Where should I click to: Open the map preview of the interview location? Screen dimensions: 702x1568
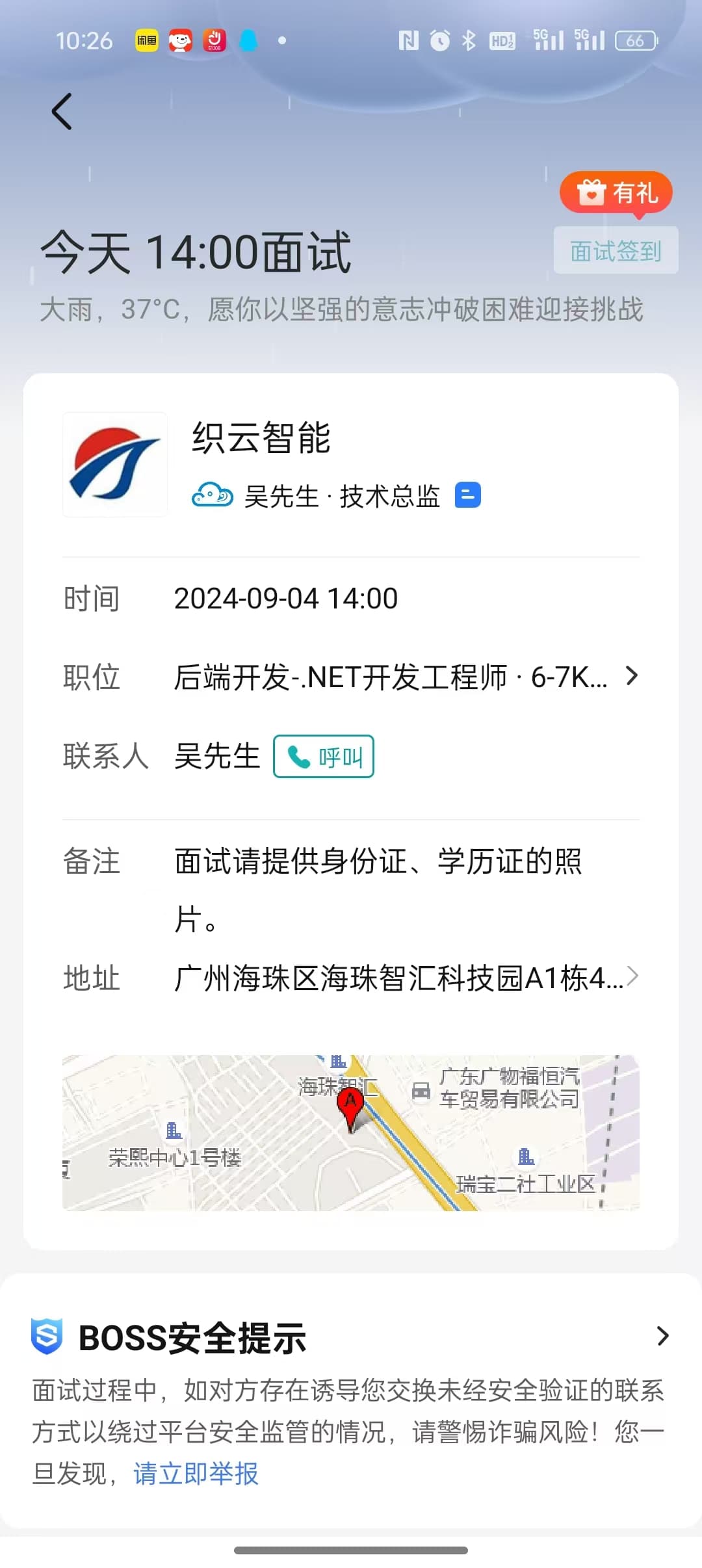(351, 1132)
